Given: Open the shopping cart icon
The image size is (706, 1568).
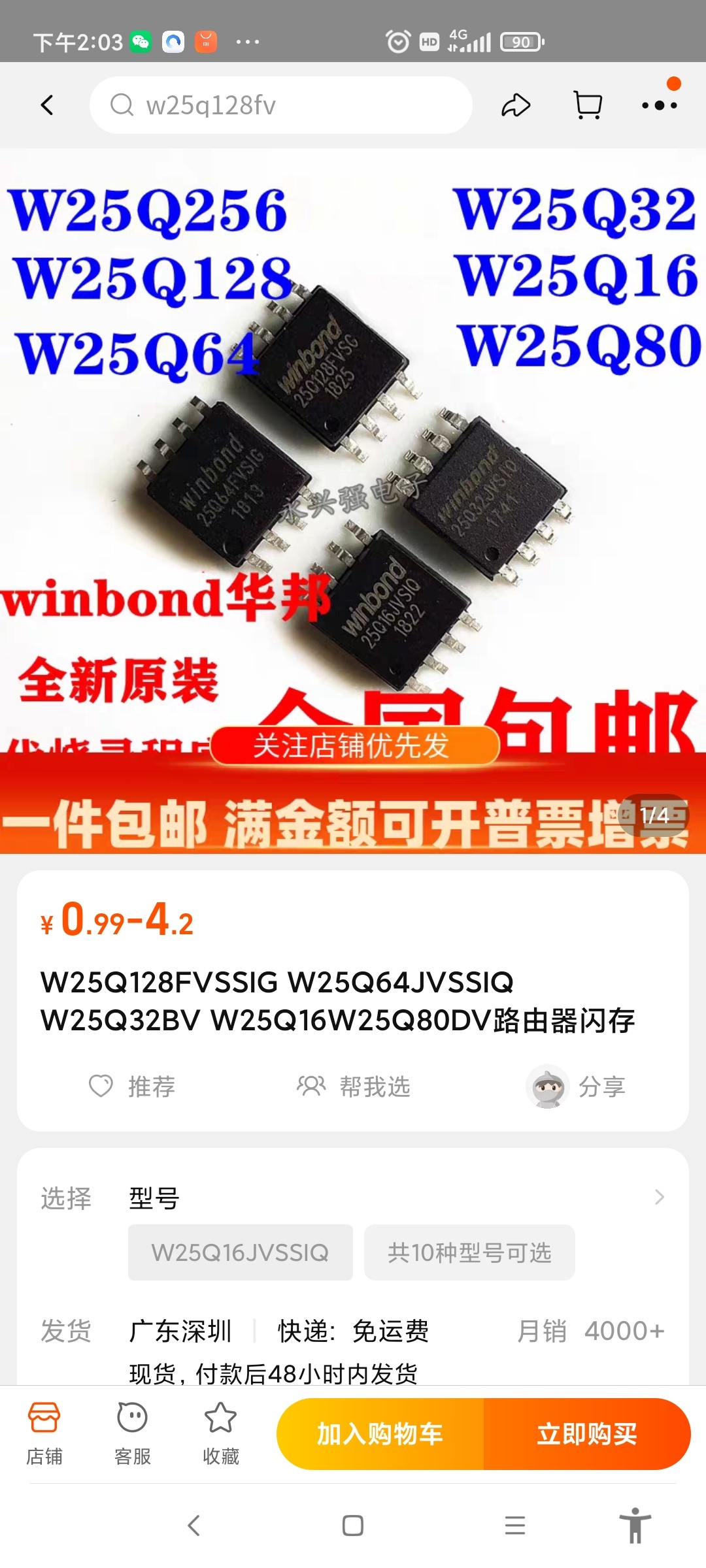Looking at the screenshot, I should click(x=588, y=105).
